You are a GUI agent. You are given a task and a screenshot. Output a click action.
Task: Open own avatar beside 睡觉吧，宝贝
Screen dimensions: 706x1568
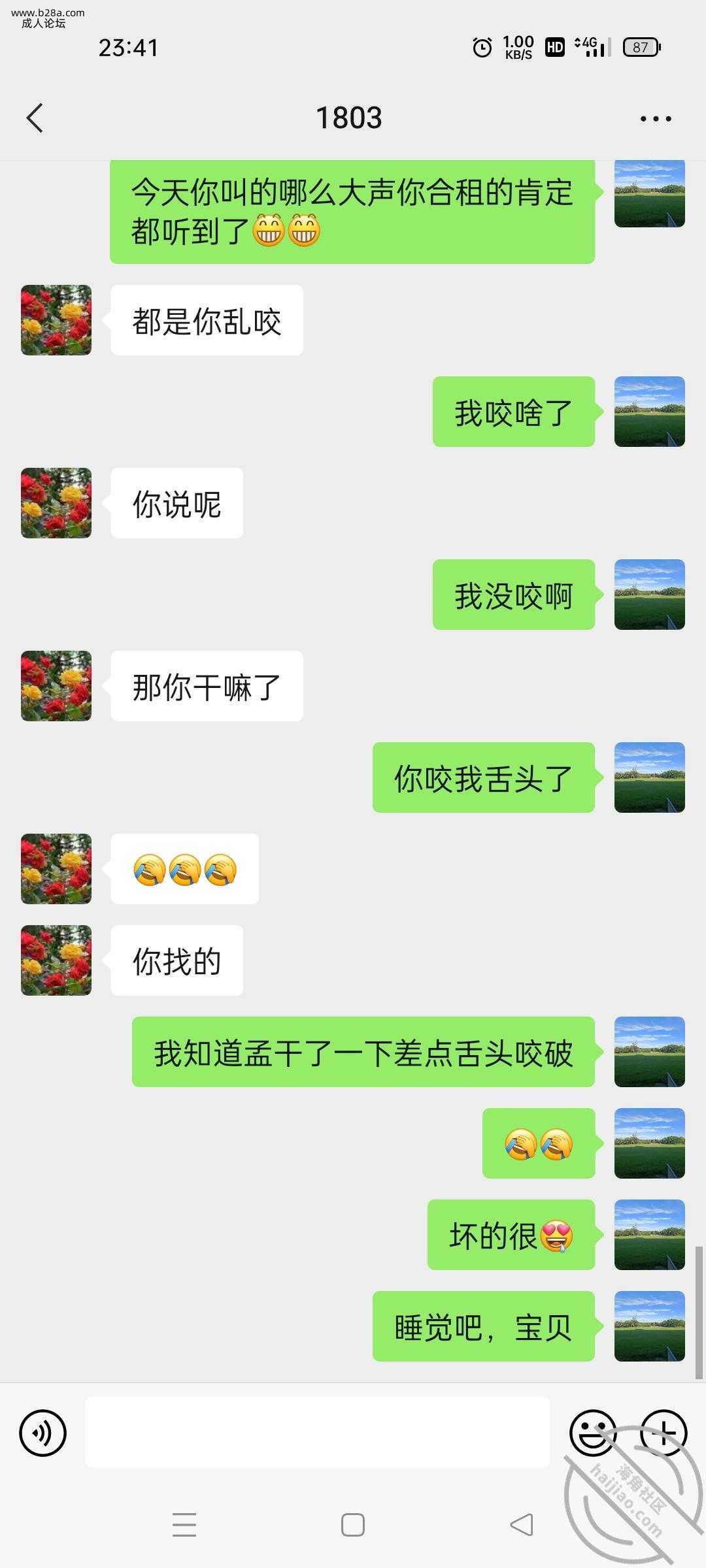(x=649, y=1326)
